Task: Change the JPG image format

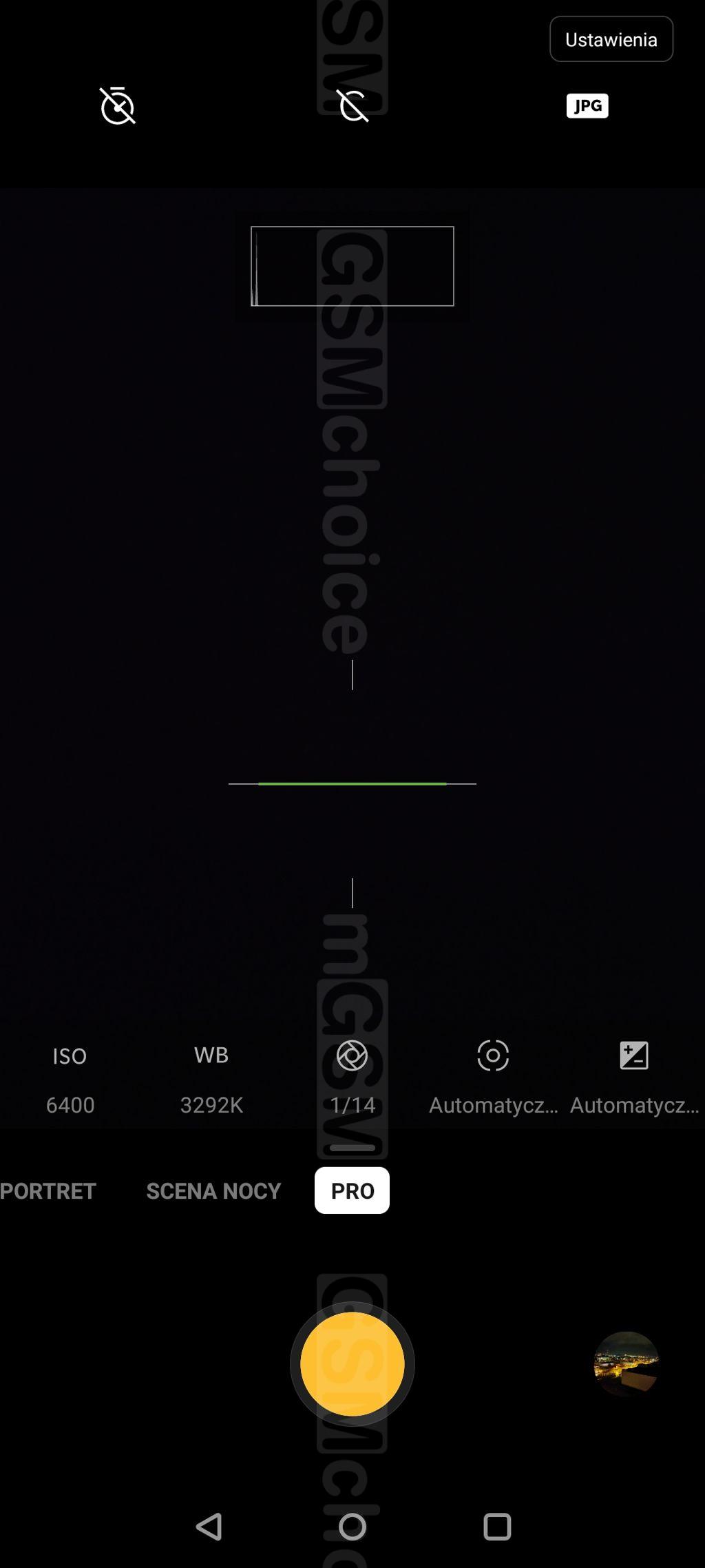Action: pos(587,105)
